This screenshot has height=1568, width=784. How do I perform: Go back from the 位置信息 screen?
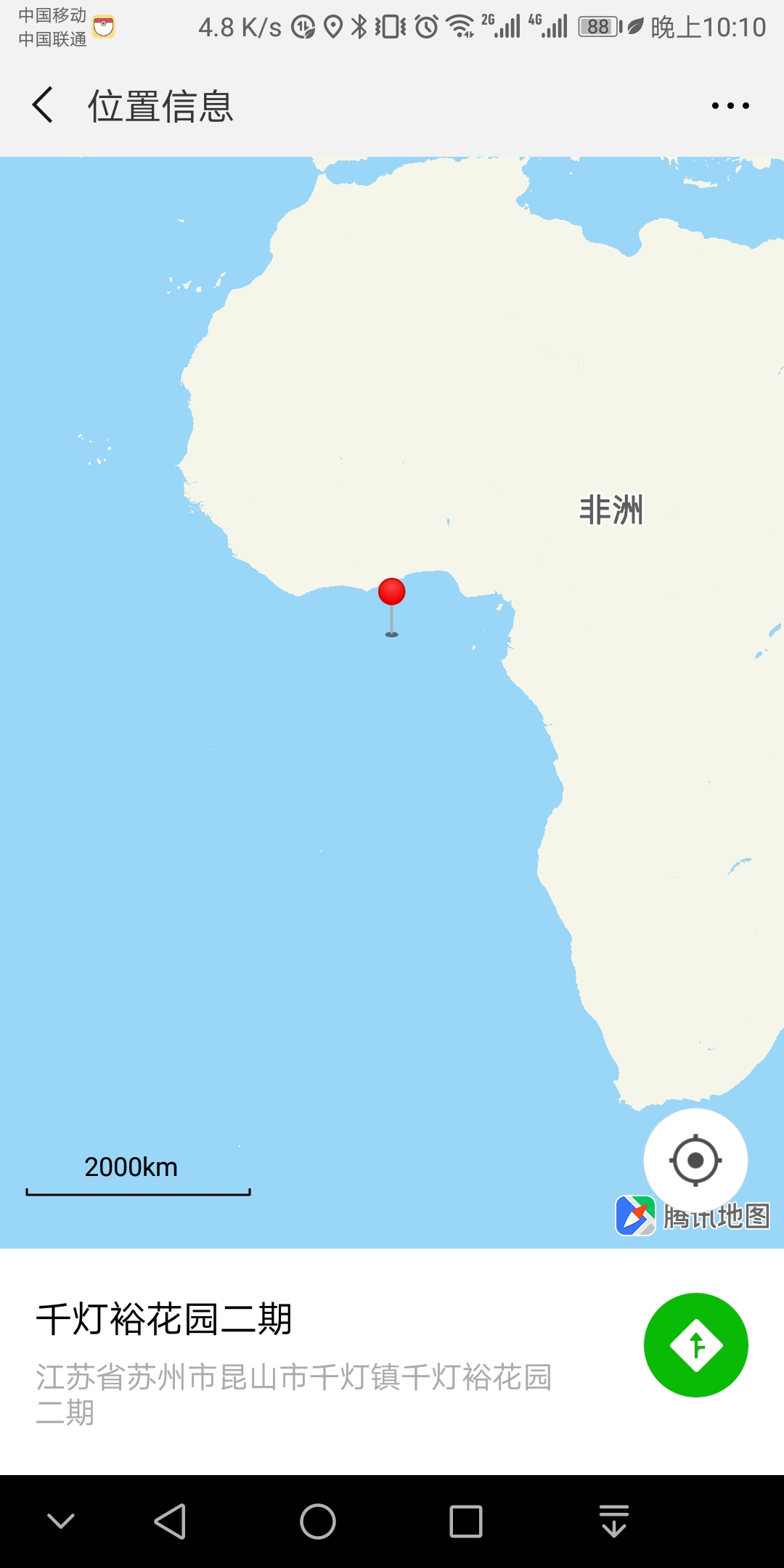coord(44,105)
